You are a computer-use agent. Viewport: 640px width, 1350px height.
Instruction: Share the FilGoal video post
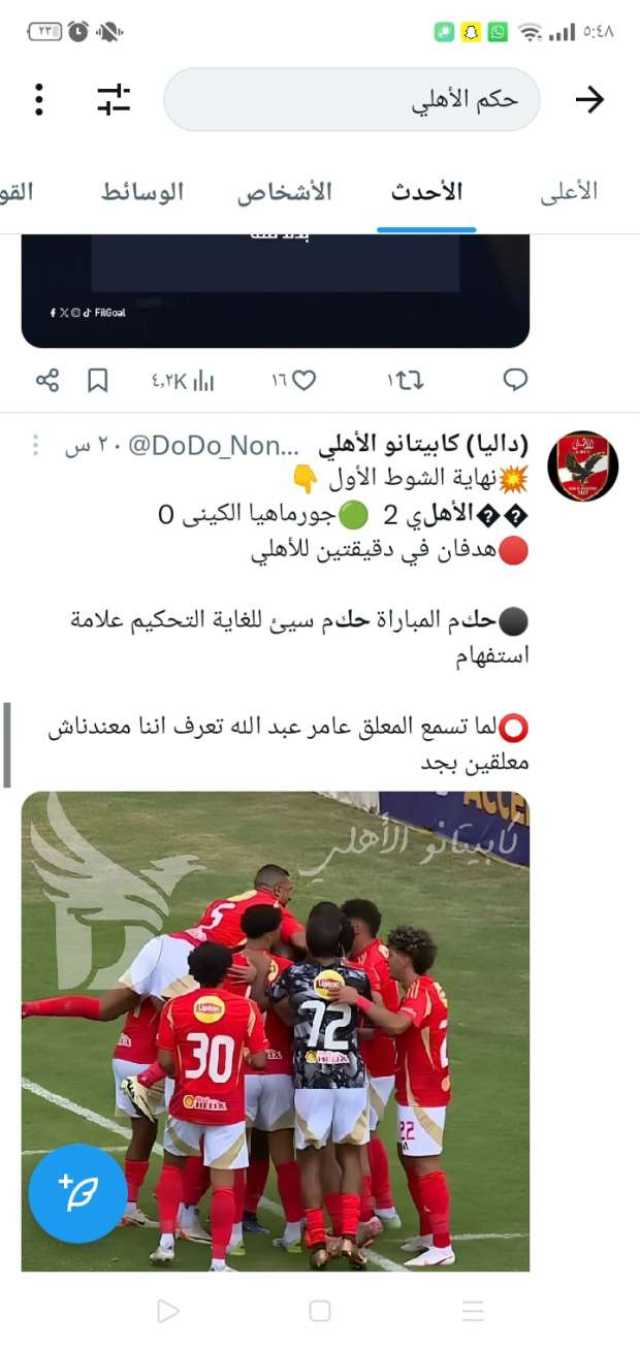click(x=47, y=380)
